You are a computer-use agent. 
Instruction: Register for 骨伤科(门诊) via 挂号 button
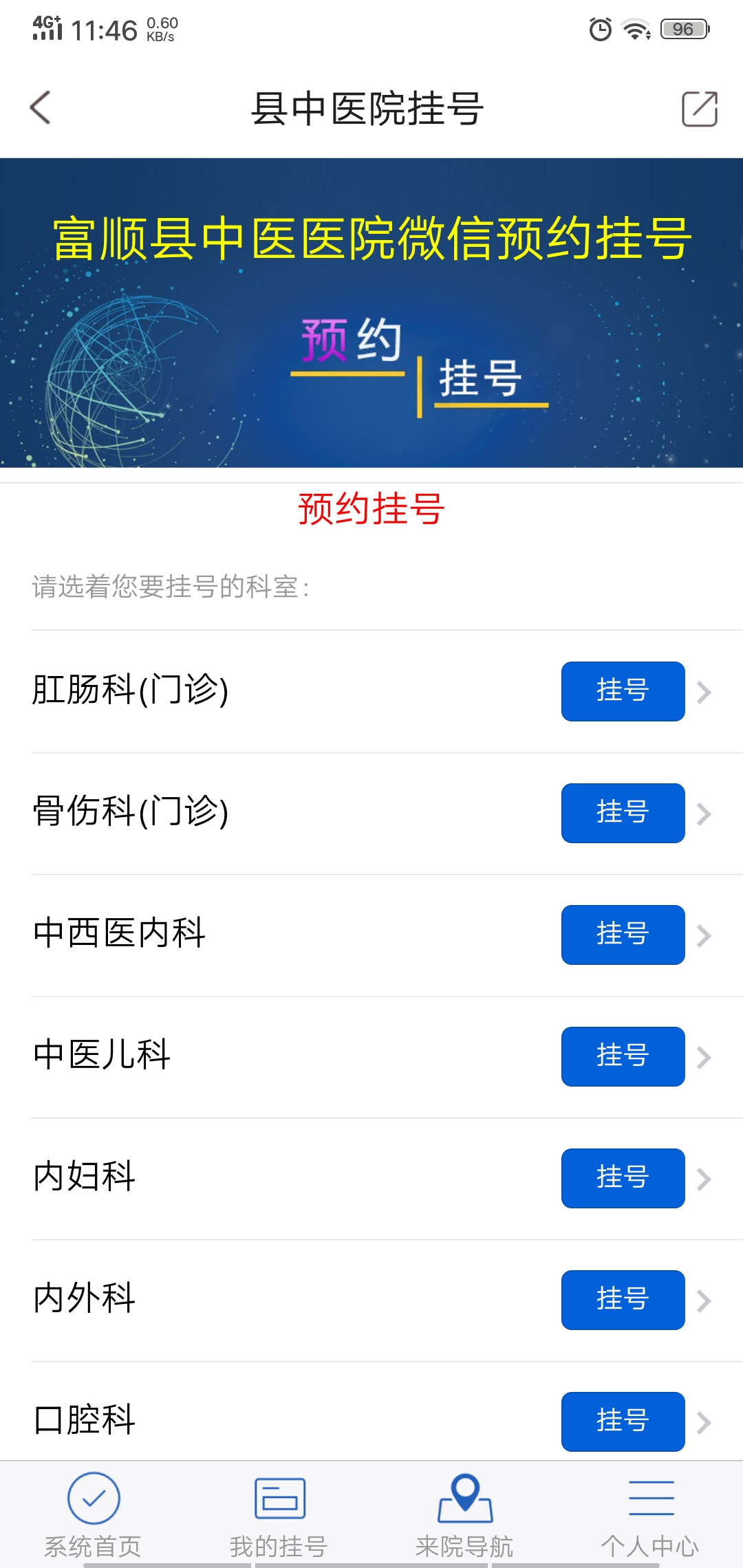pos(623,813)
